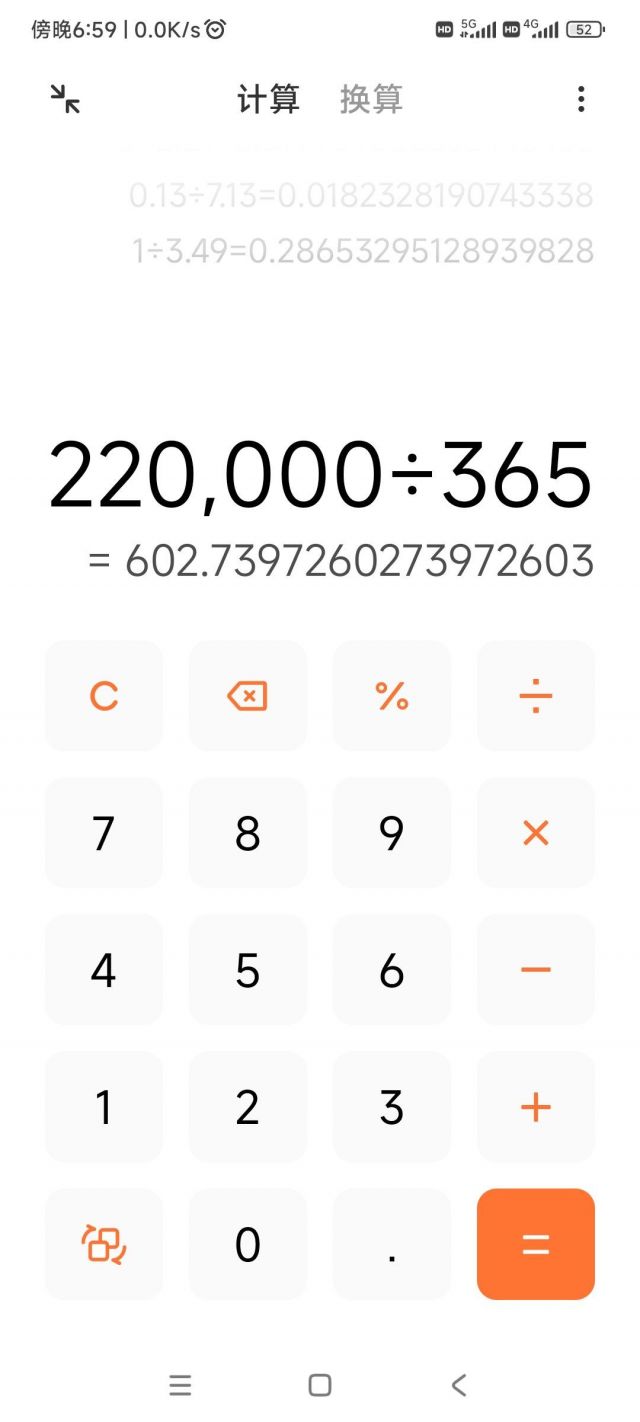Tap the orange equals button
Image resolution: width=640 pixels, height=1422 pixels.
[x=536, y=1244]
